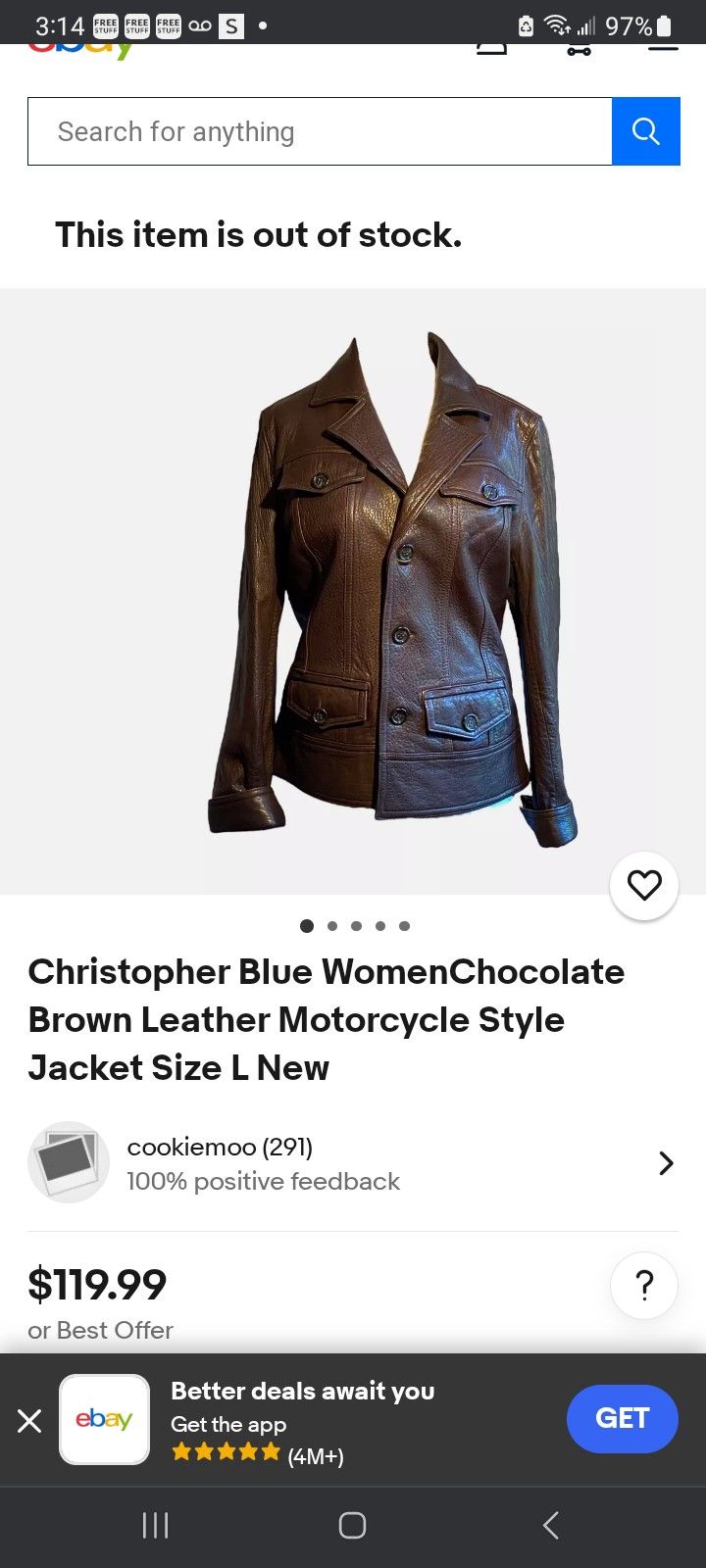Dismiss the Get the app banner
Image resolution: width=706 pixels, height=1568 pixels.
[x=29, y=1420]
